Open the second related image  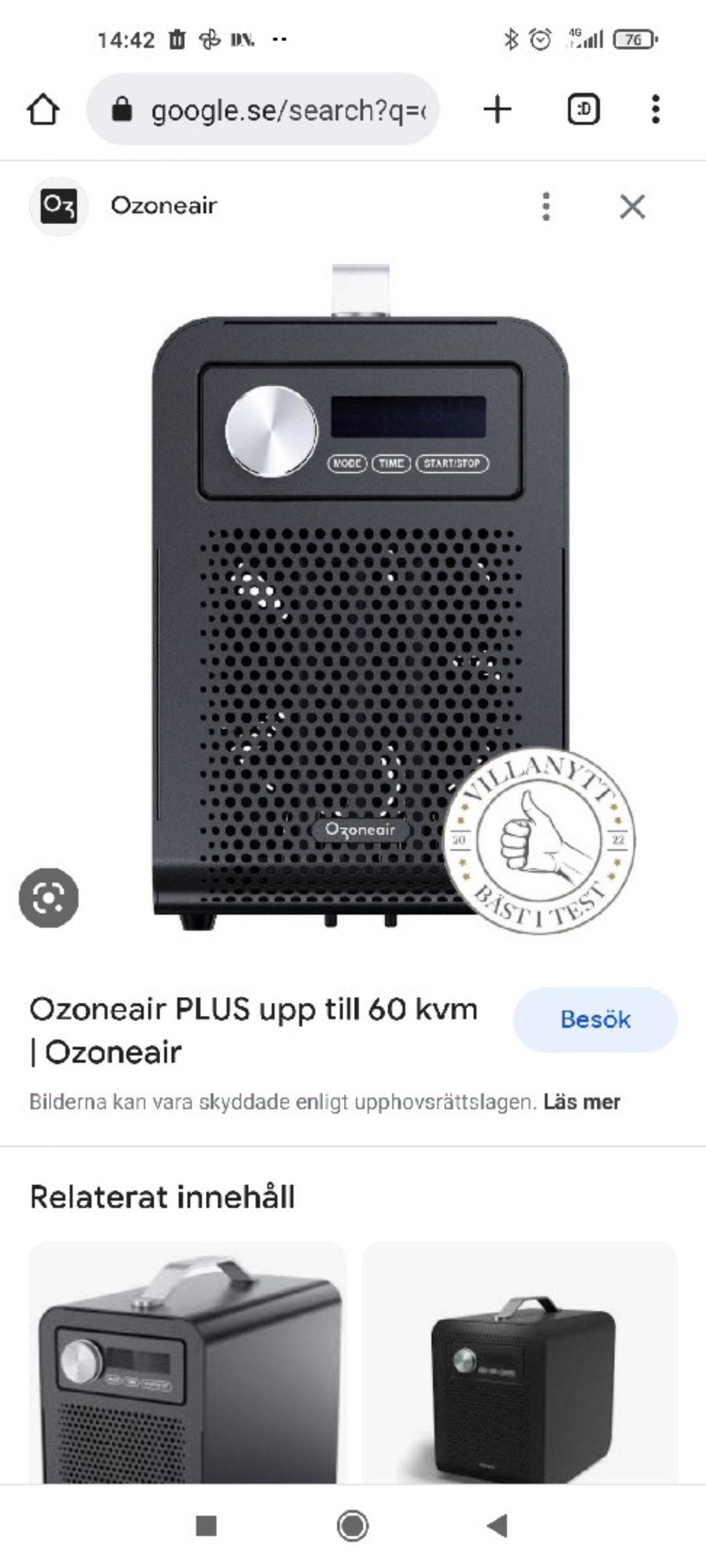pyautogui.click(x=520, y=1362)
